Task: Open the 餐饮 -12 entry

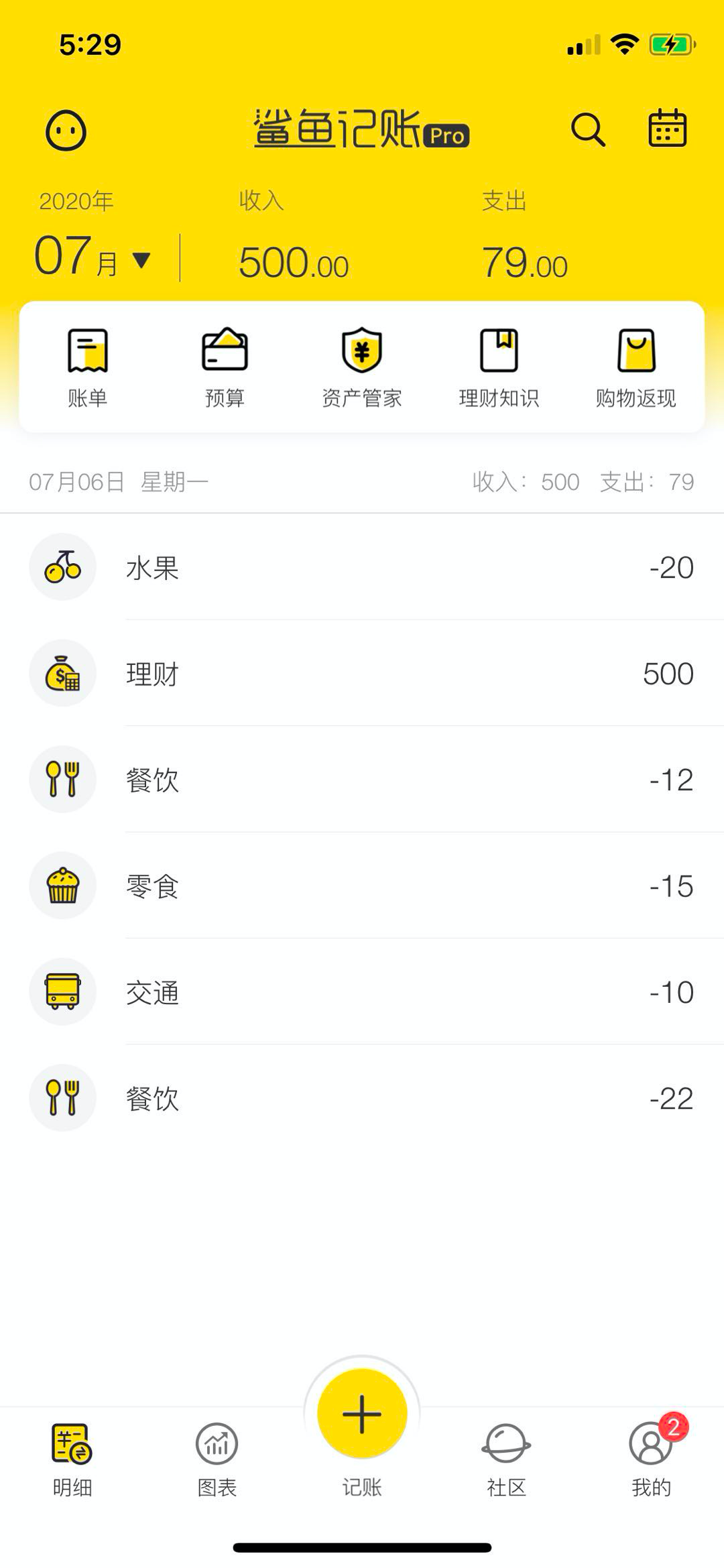Action: [362, 779]
